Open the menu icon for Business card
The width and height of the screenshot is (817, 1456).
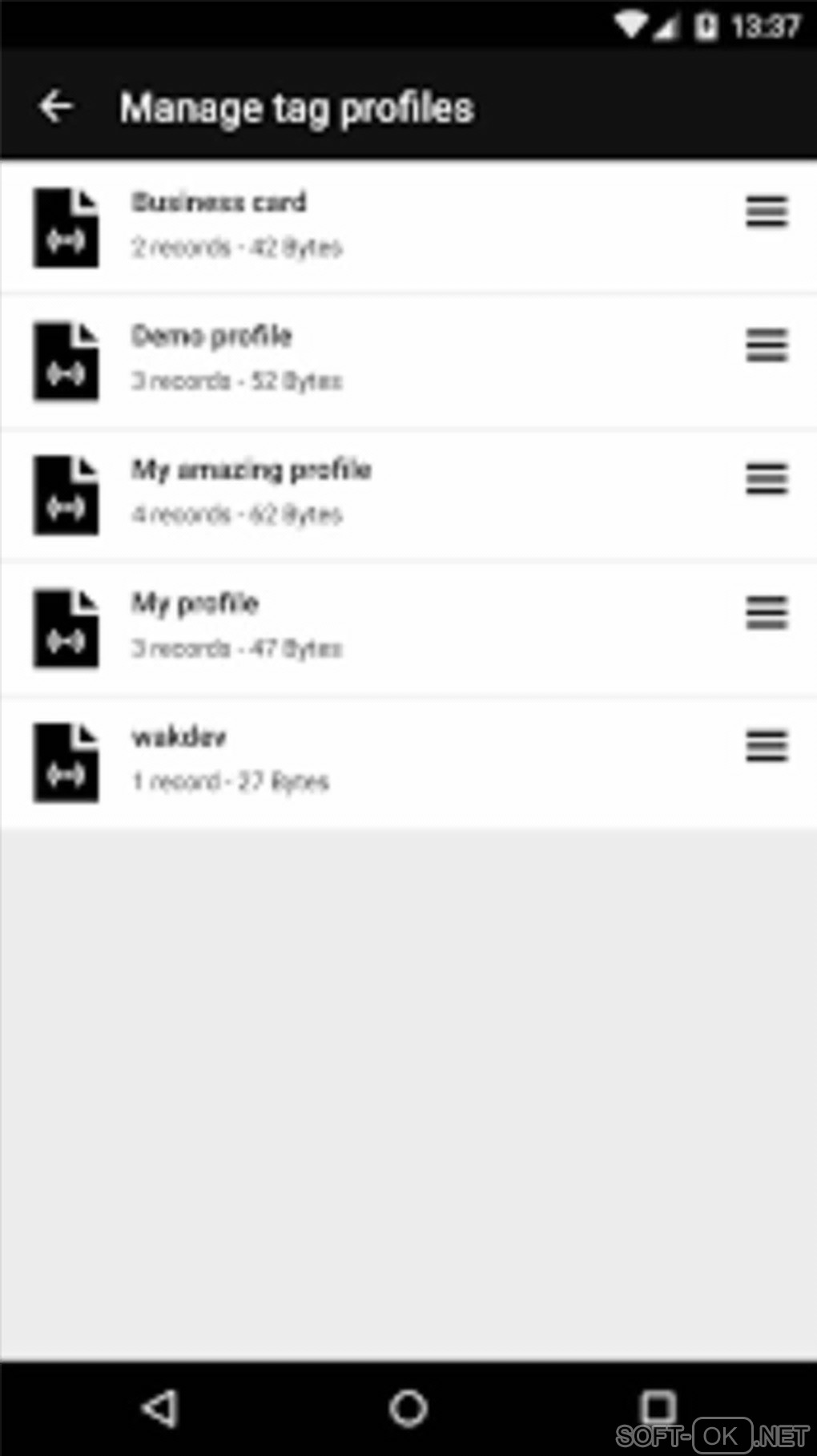pos(767,212)
